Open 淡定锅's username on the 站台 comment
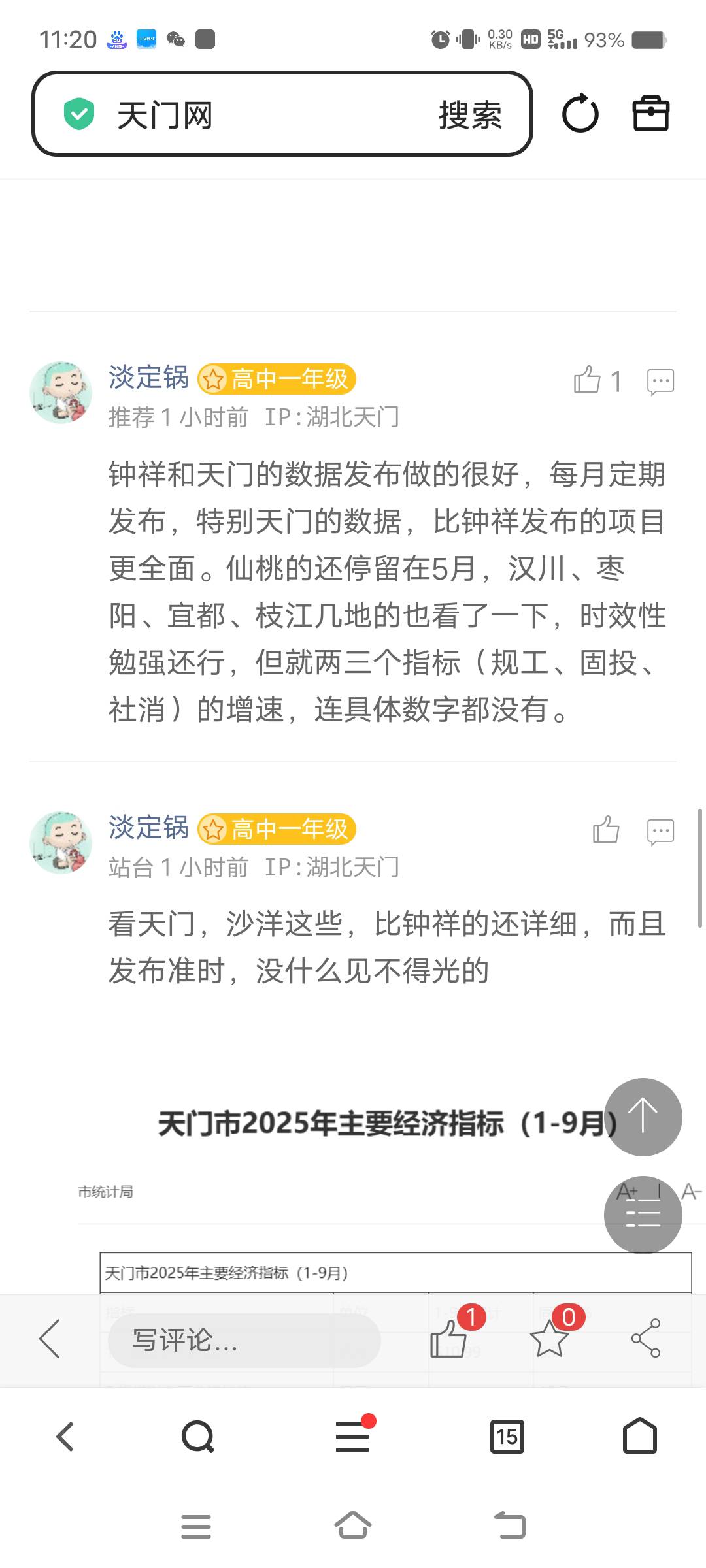This screenshot has height=1568, width=706. [148, 828]
